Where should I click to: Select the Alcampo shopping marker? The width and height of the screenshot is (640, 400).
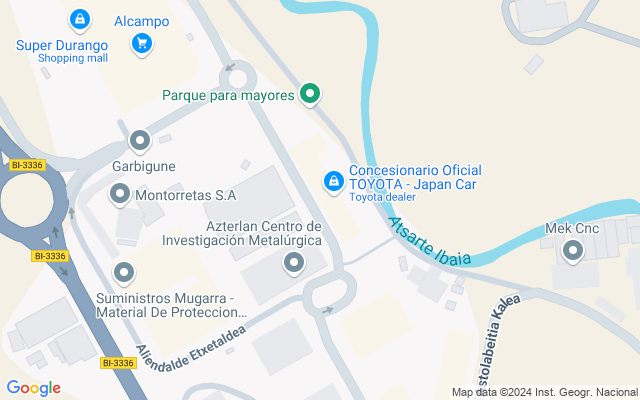click(141, 42)
